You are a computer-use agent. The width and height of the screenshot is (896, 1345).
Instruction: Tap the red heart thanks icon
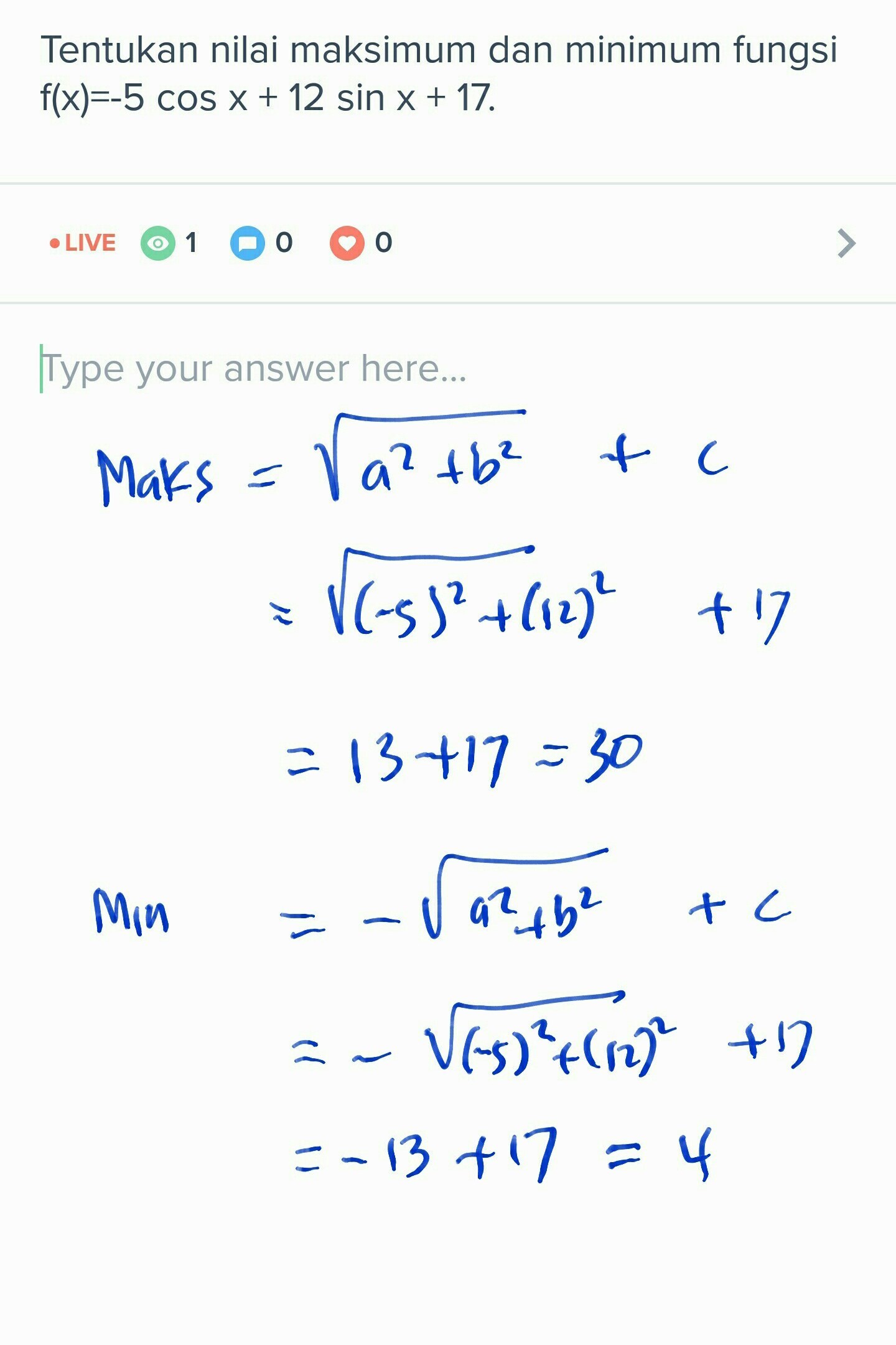(x=347, y=243)
